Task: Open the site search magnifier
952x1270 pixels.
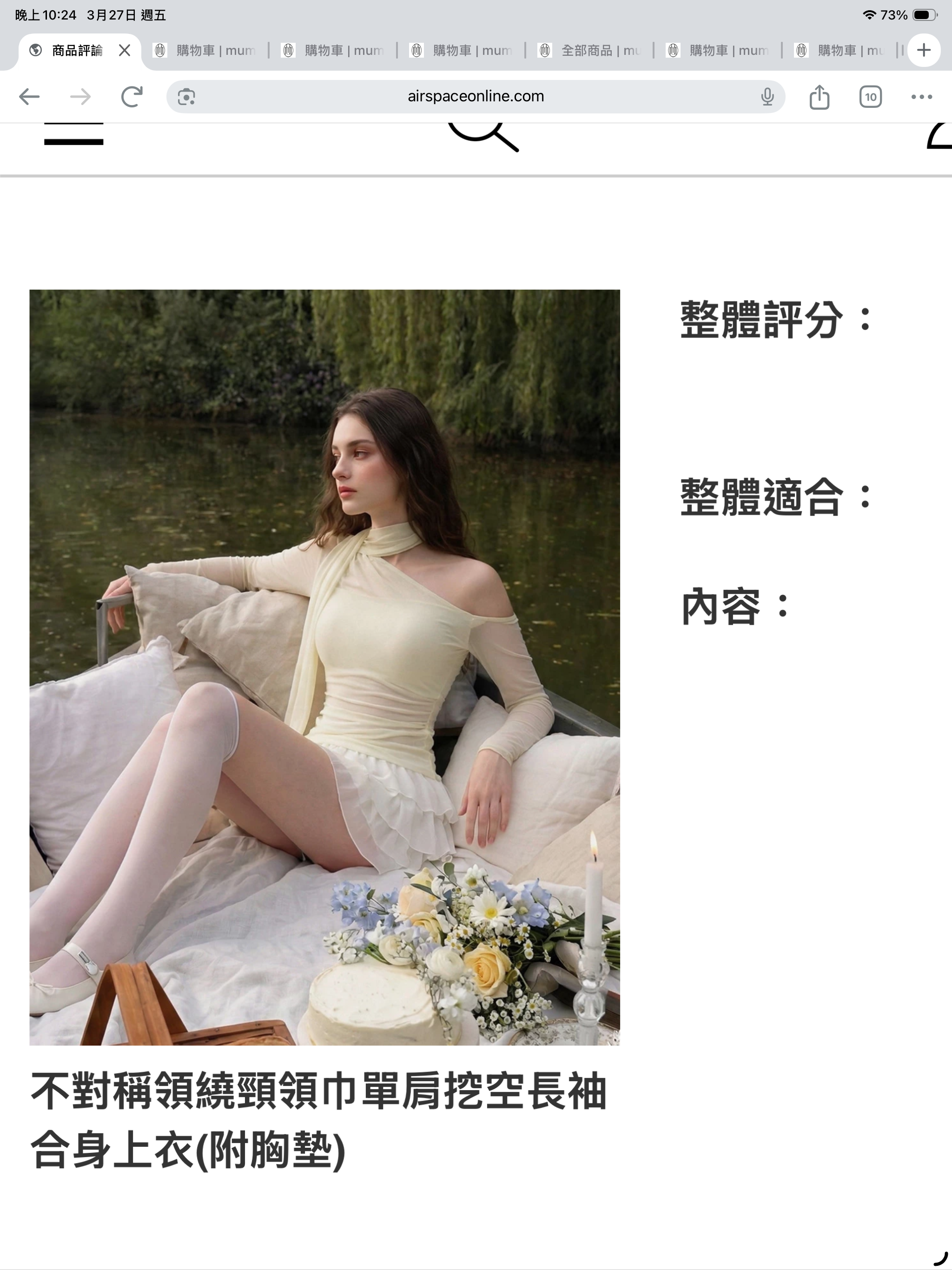Action: tap(483, 137)
